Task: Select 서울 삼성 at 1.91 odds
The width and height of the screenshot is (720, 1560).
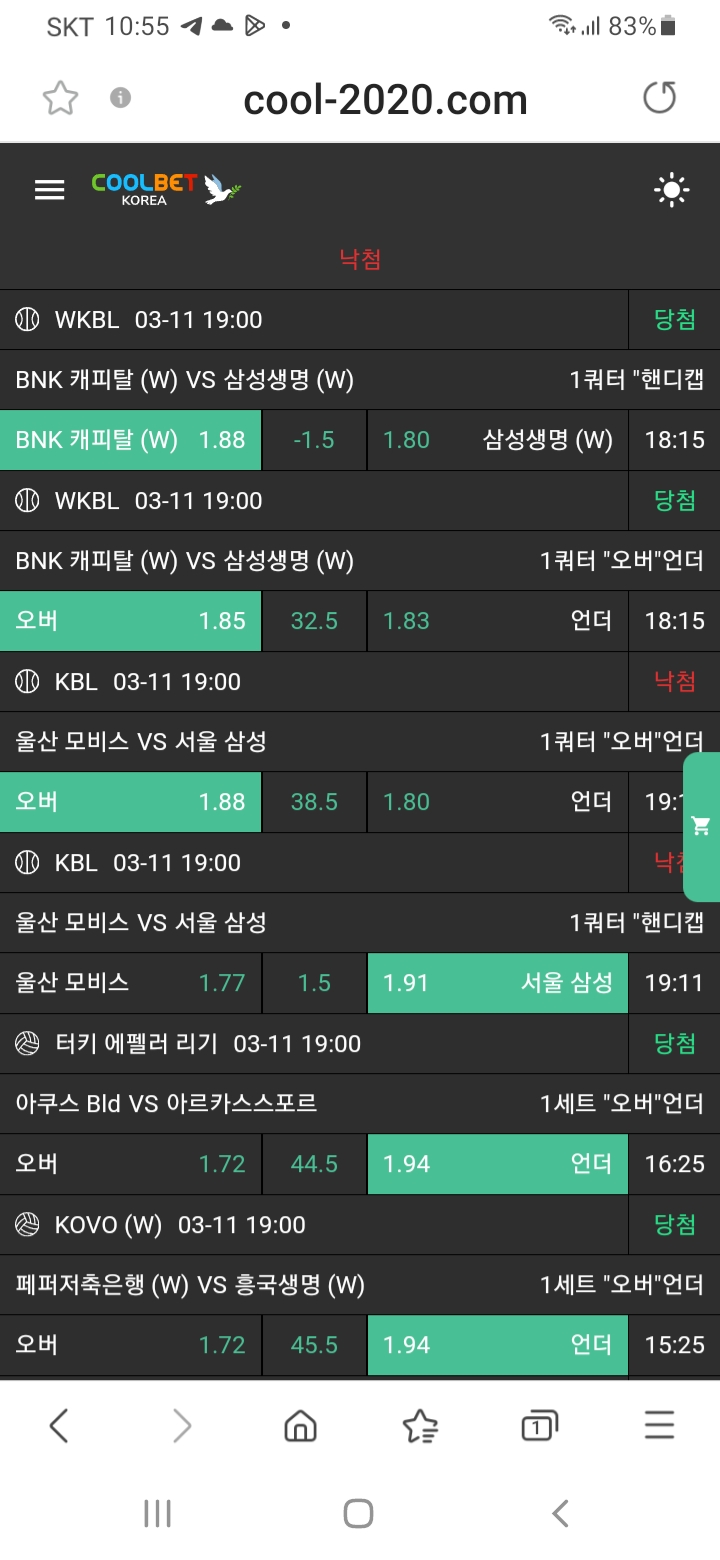Action: click(x=497, y=983)
